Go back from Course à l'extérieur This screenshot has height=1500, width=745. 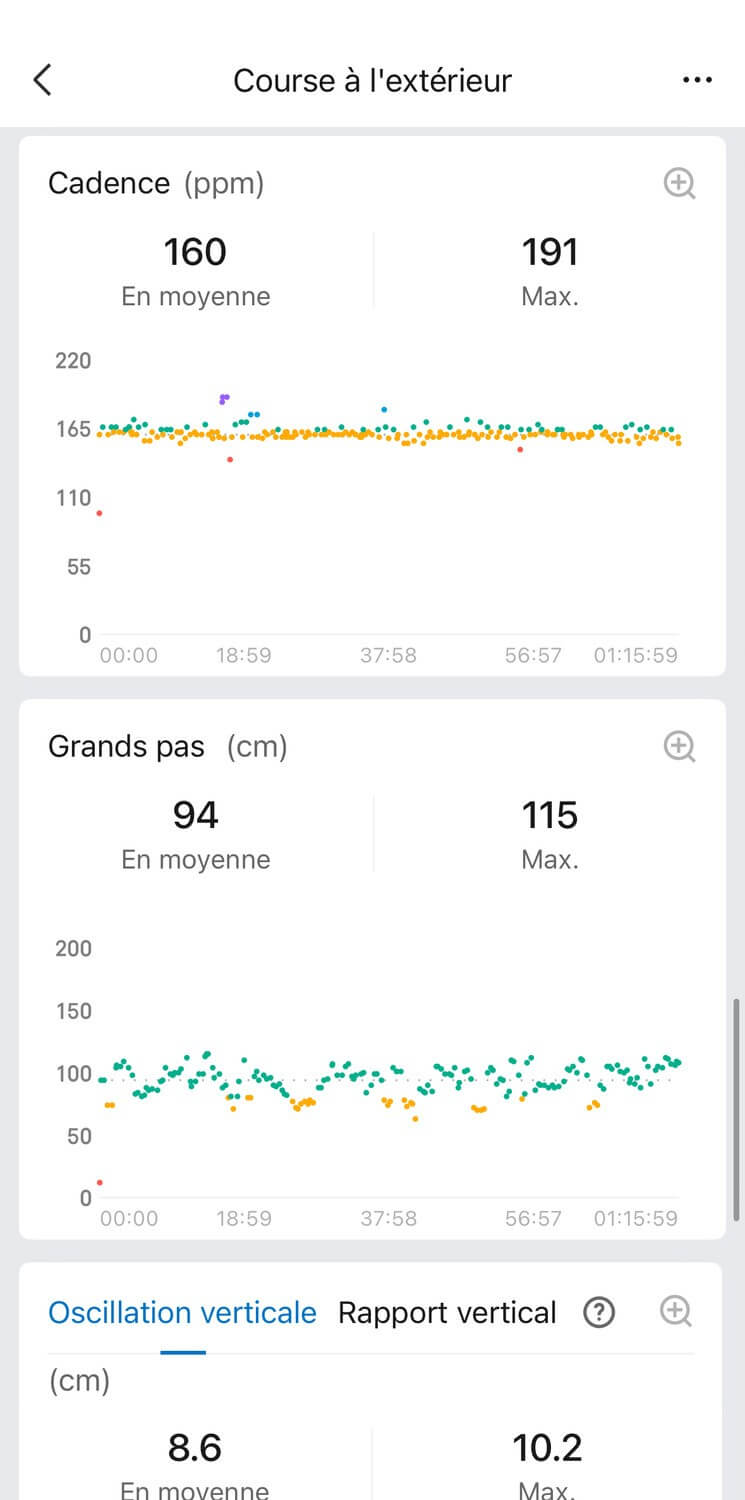tap(42, 80)
